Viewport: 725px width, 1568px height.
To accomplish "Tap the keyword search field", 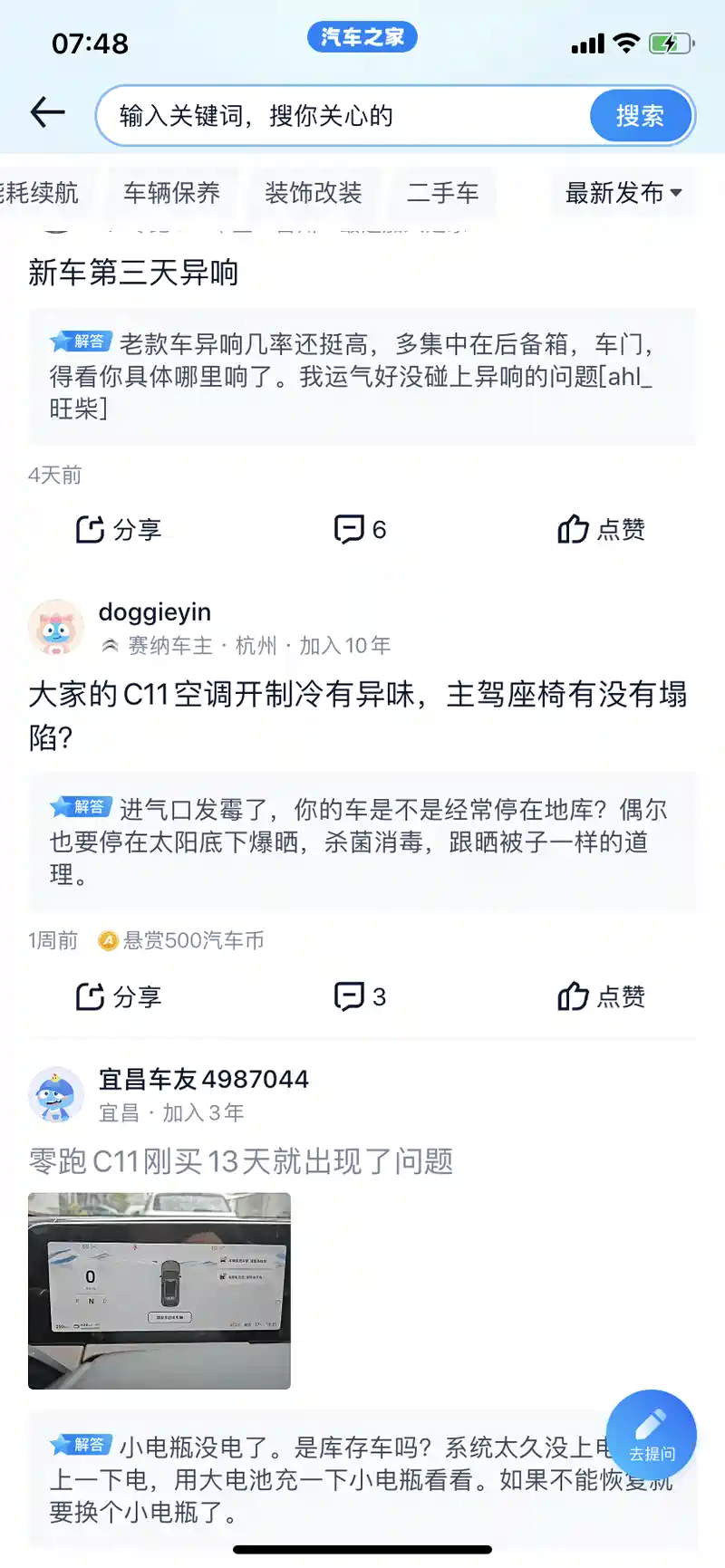I will pyautogui.click(x=344, y=116).
